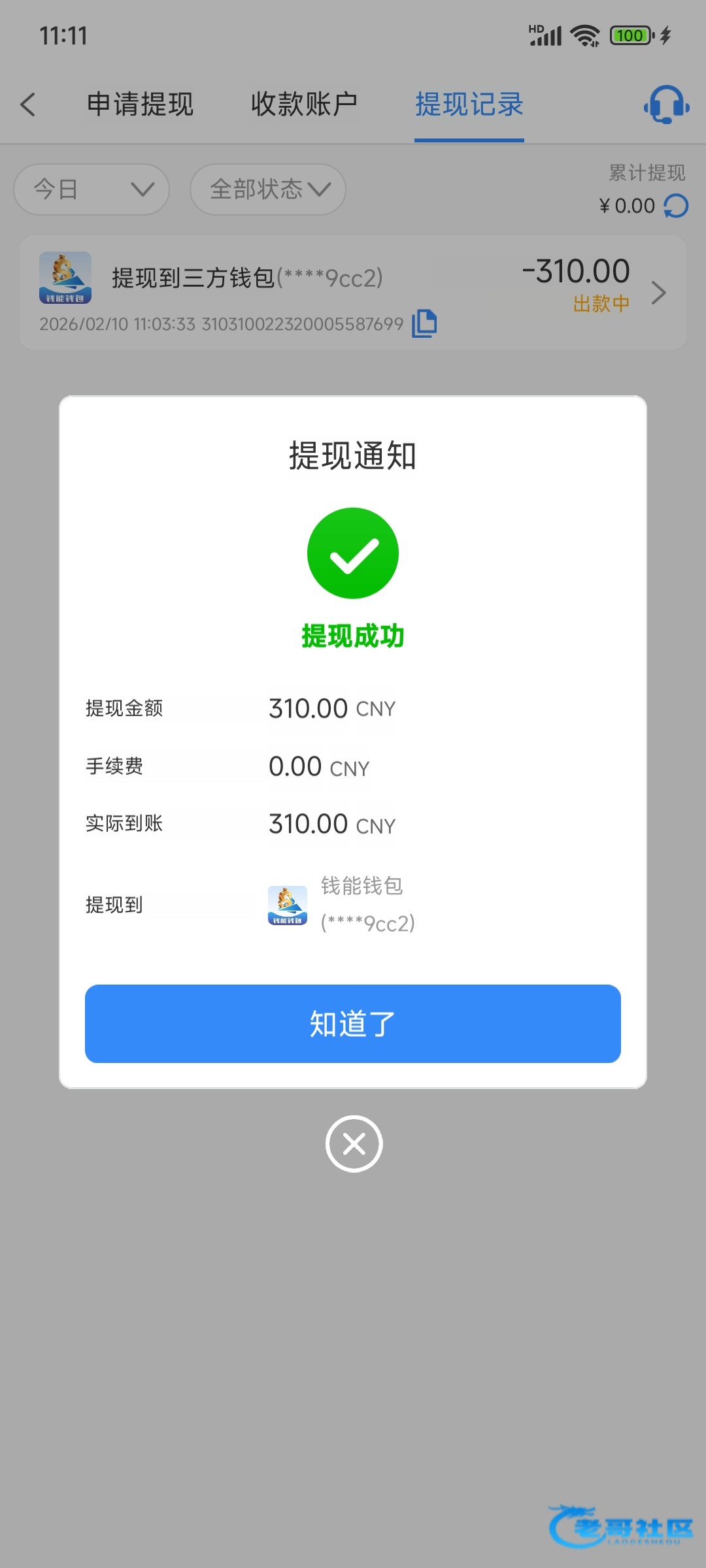Screen dimensions: 706x1568
Task: Copy the withdrawal order number
Action: pos(424,323)
